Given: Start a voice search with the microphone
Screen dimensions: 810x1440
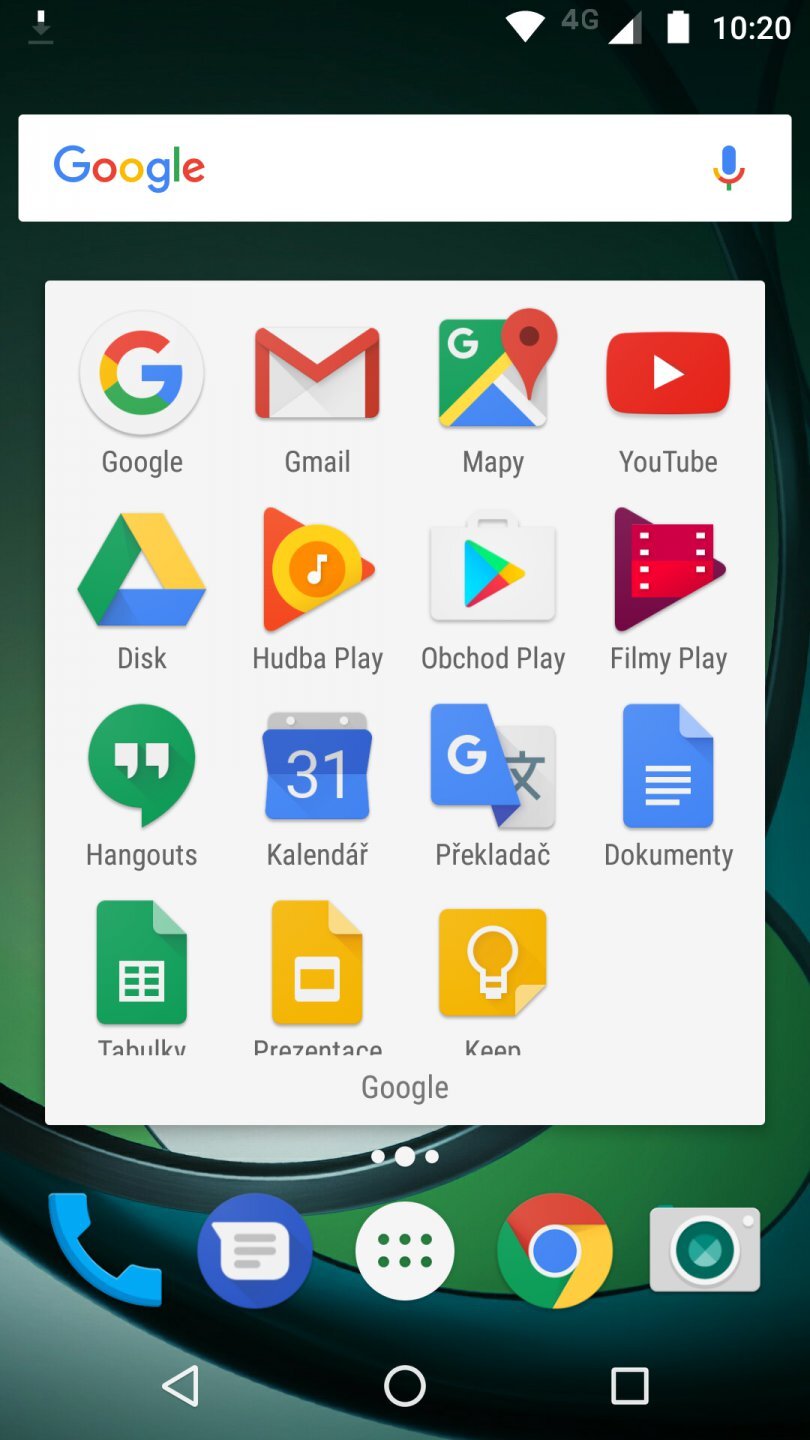Looking at the screenshot, I should (728, 167).
